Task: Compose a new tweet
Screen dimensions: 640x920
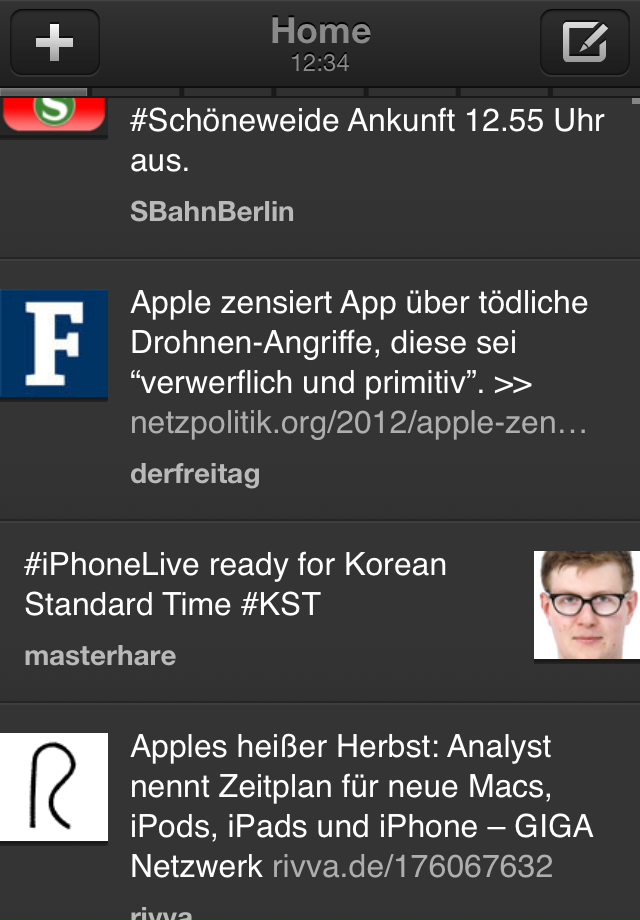Action: click(x=584, y=43)
